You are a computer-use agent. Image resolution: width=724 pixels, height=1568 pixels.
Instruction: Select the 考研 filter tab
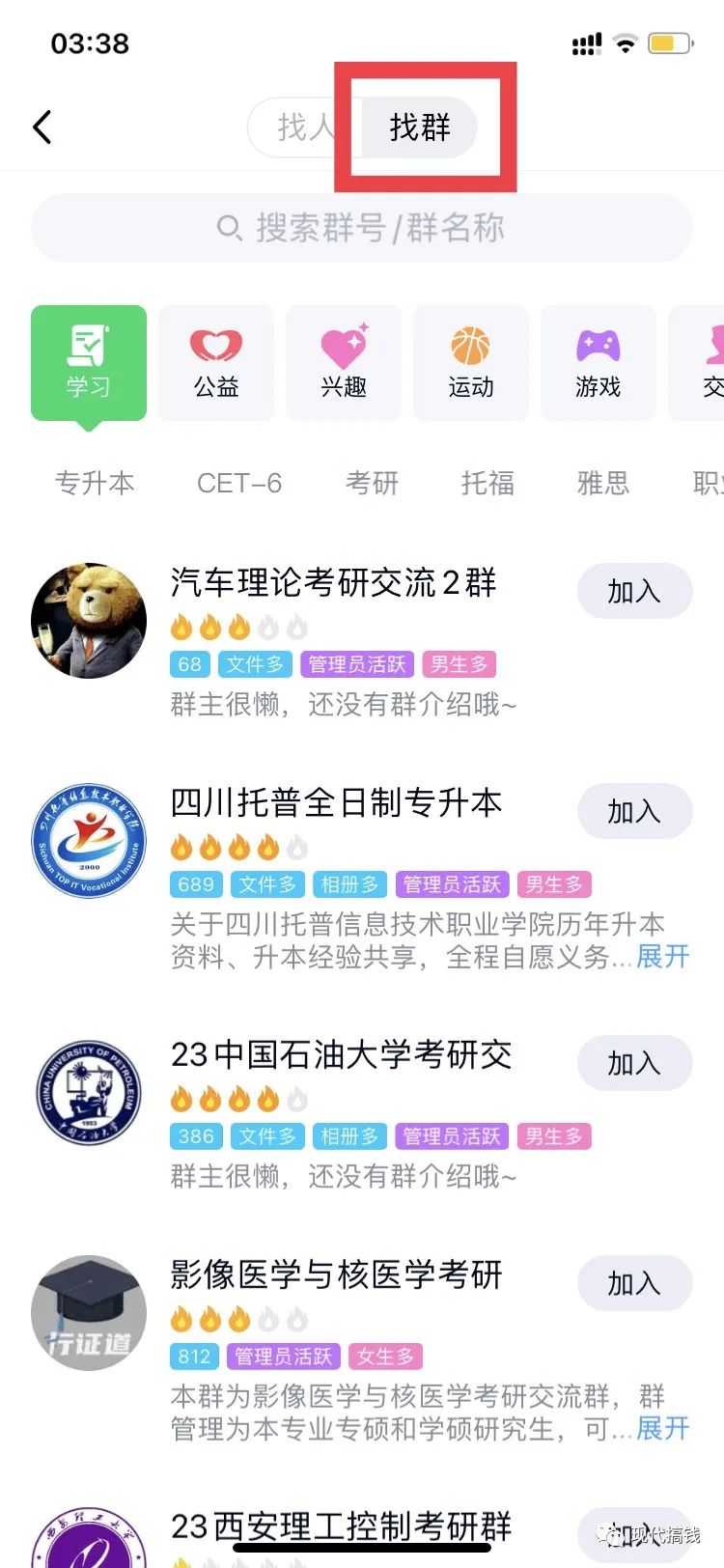[x=372, y=483]
